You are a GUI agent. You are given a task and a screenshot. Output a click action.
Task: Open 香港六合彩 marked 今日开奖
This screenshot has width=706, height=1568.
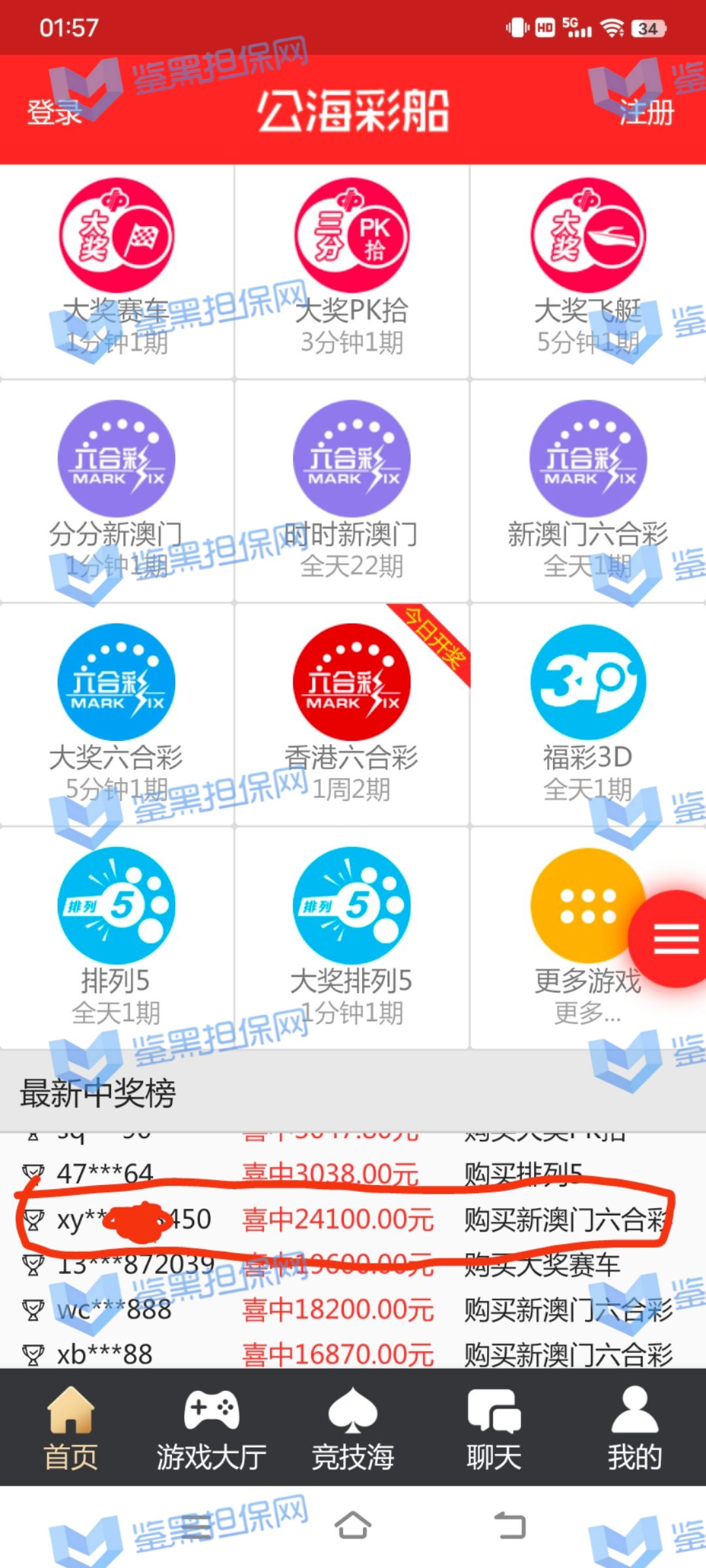(x=352, y=713)
